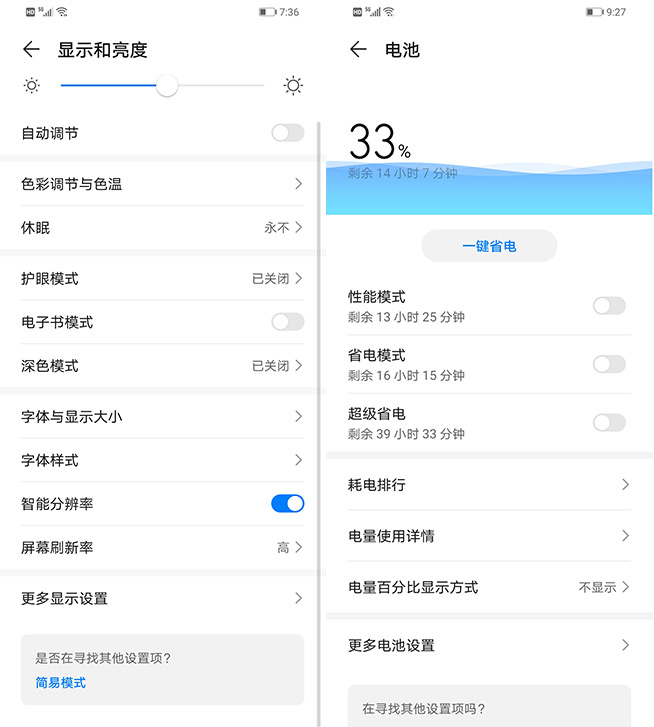Enable 省电模式
The image size is (654, 727).
click(x=609, y=364)
